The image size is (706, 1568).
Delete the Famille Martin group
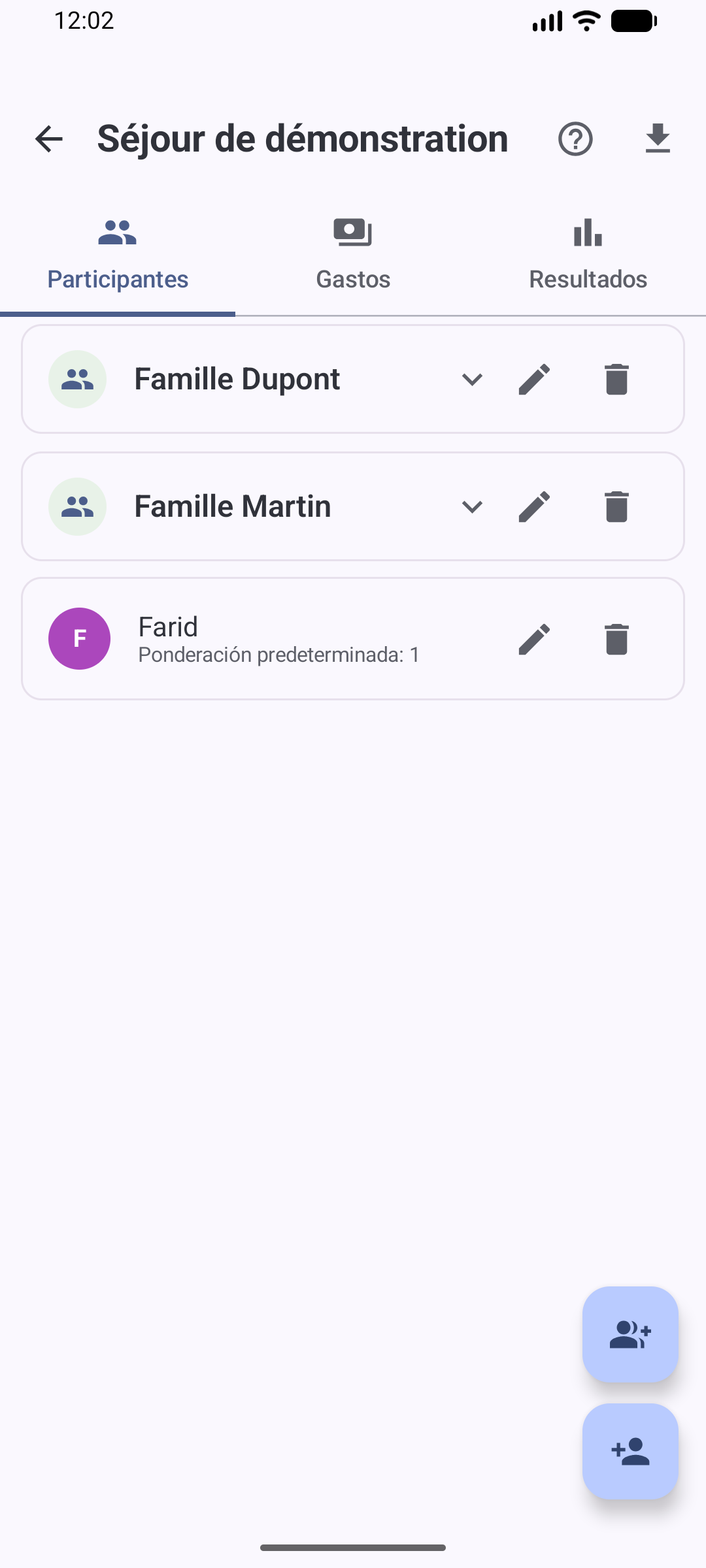click(616, 507)
